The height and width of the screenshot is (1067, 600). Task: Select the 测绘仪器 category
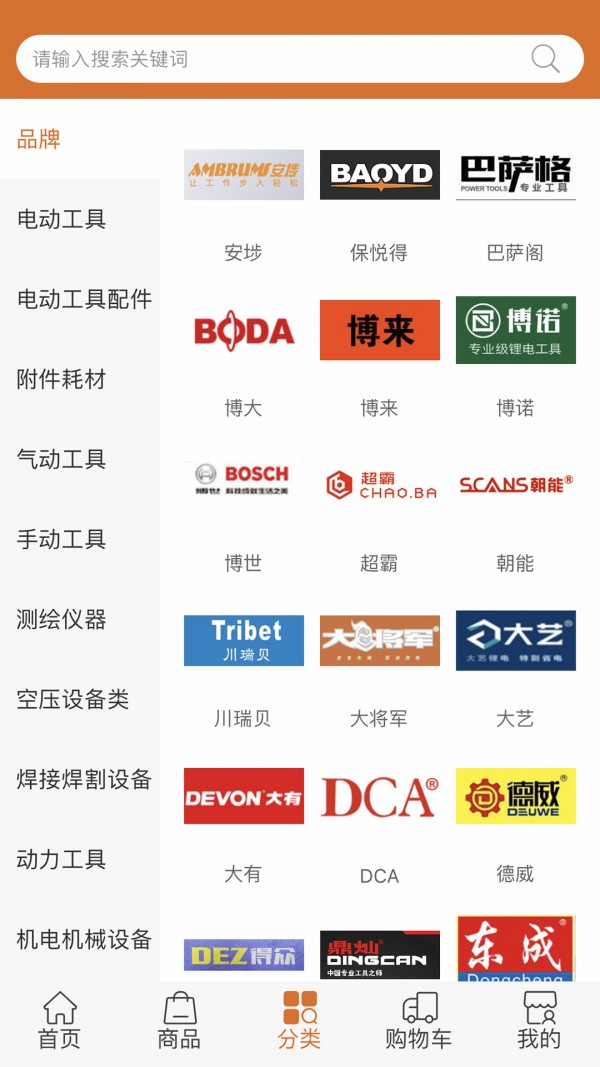(62, 619)
